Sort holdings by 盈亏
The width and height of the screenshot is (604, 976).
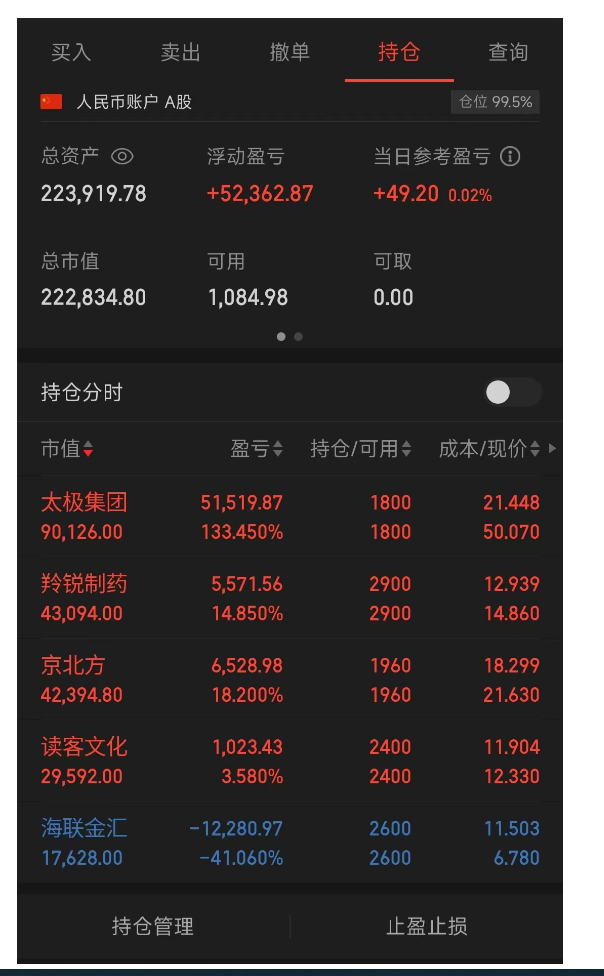coord(257,448)
